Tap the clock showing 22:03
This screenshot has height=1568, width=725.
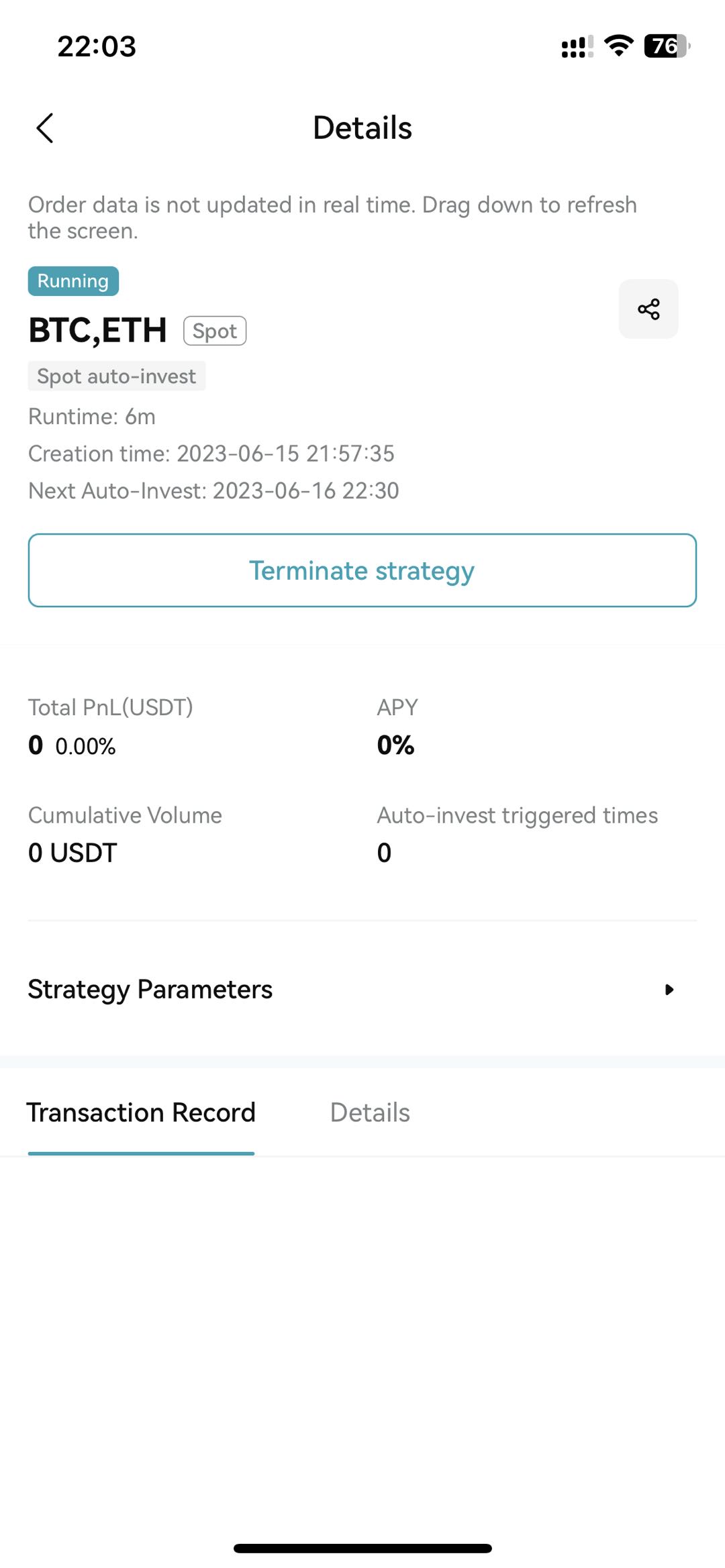(96, 46)
